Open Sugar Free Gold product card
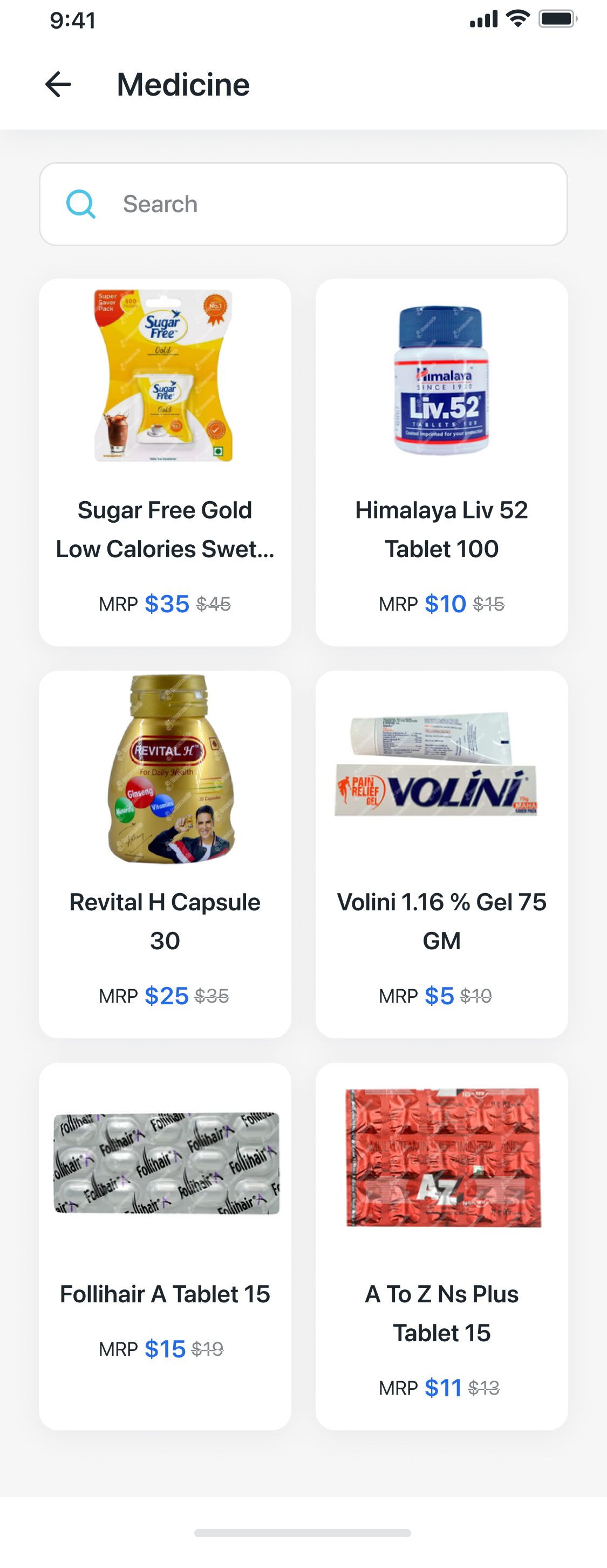The image size is (607, 1568). pos(165,462)
